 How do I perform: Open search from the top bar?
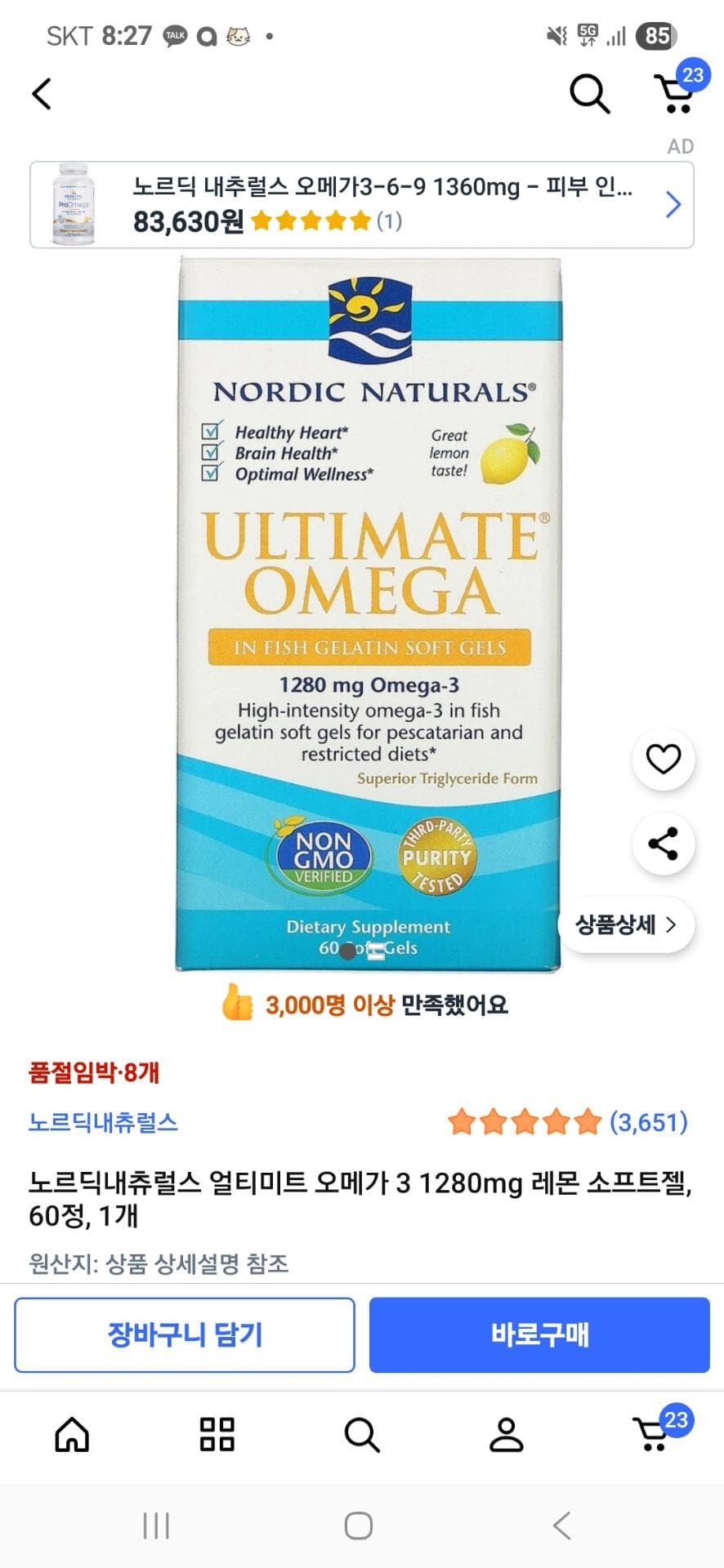[x=589, y=94]
